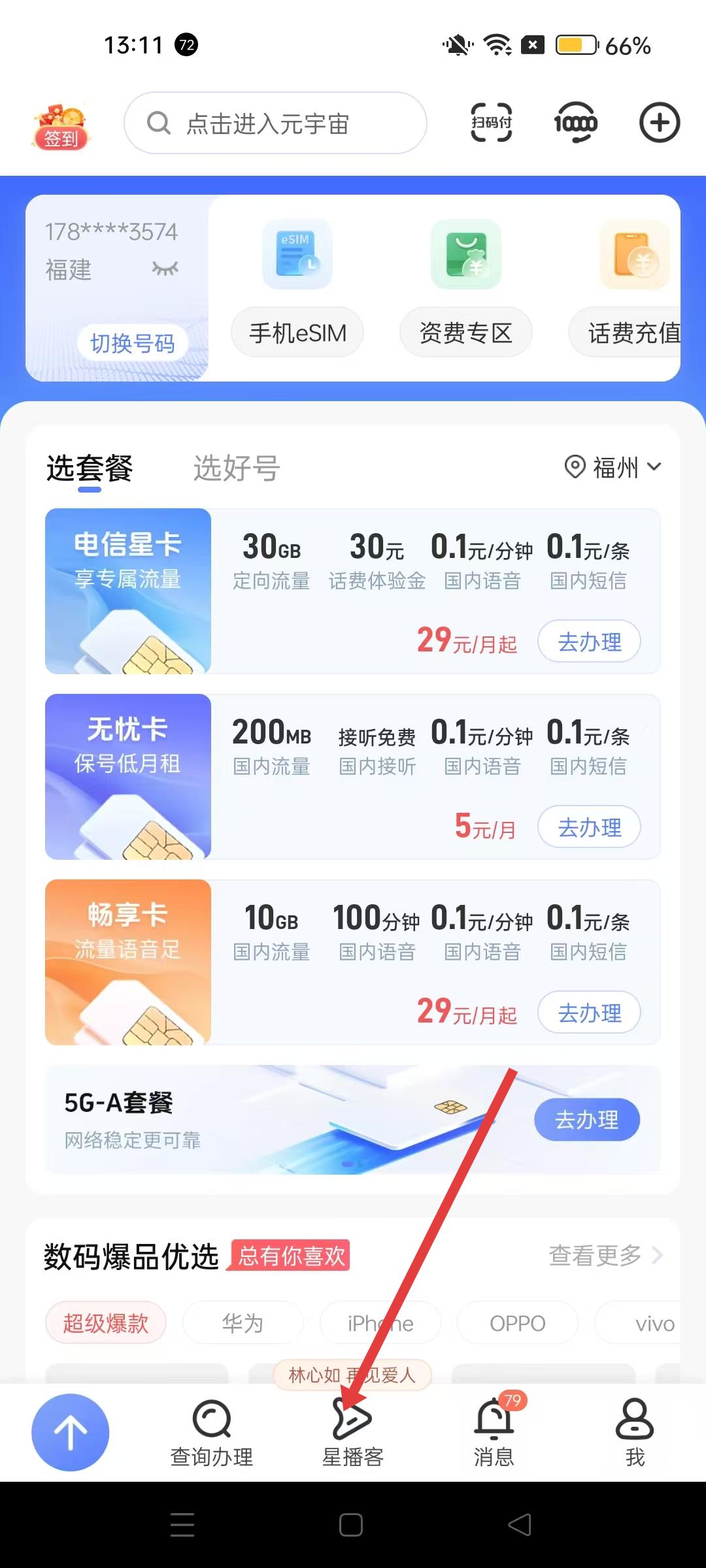706x1568 pixels.
Task: Toggle the account info visibility eye
Action: point(165,269)
